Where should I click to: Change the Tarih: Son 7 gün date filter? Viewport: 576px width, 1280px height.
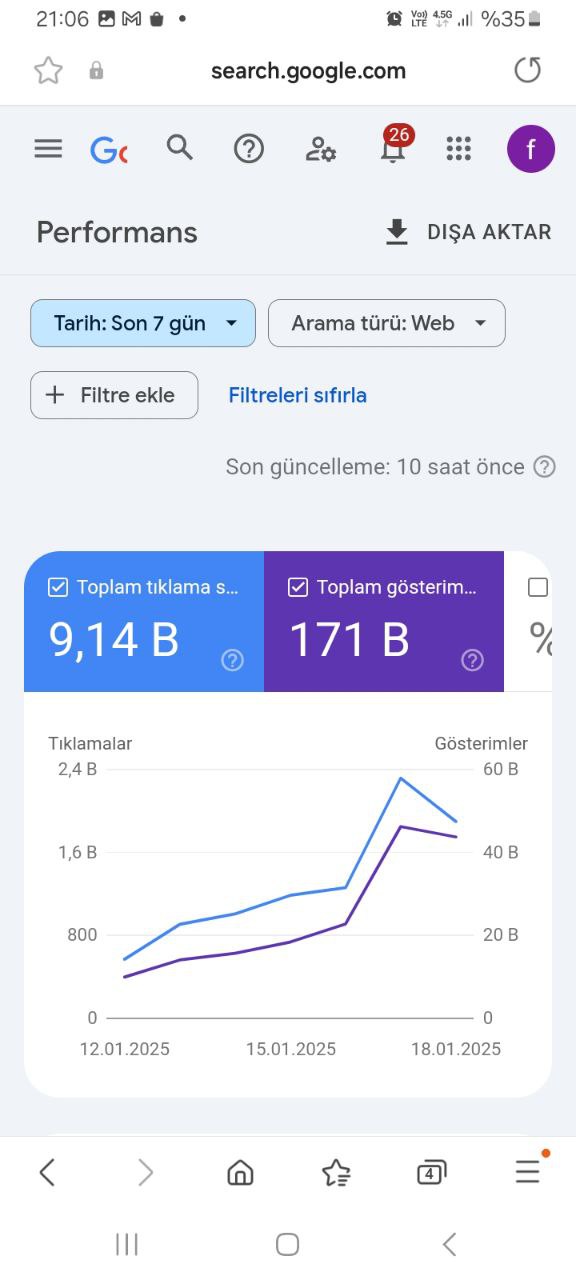(143, 323)
